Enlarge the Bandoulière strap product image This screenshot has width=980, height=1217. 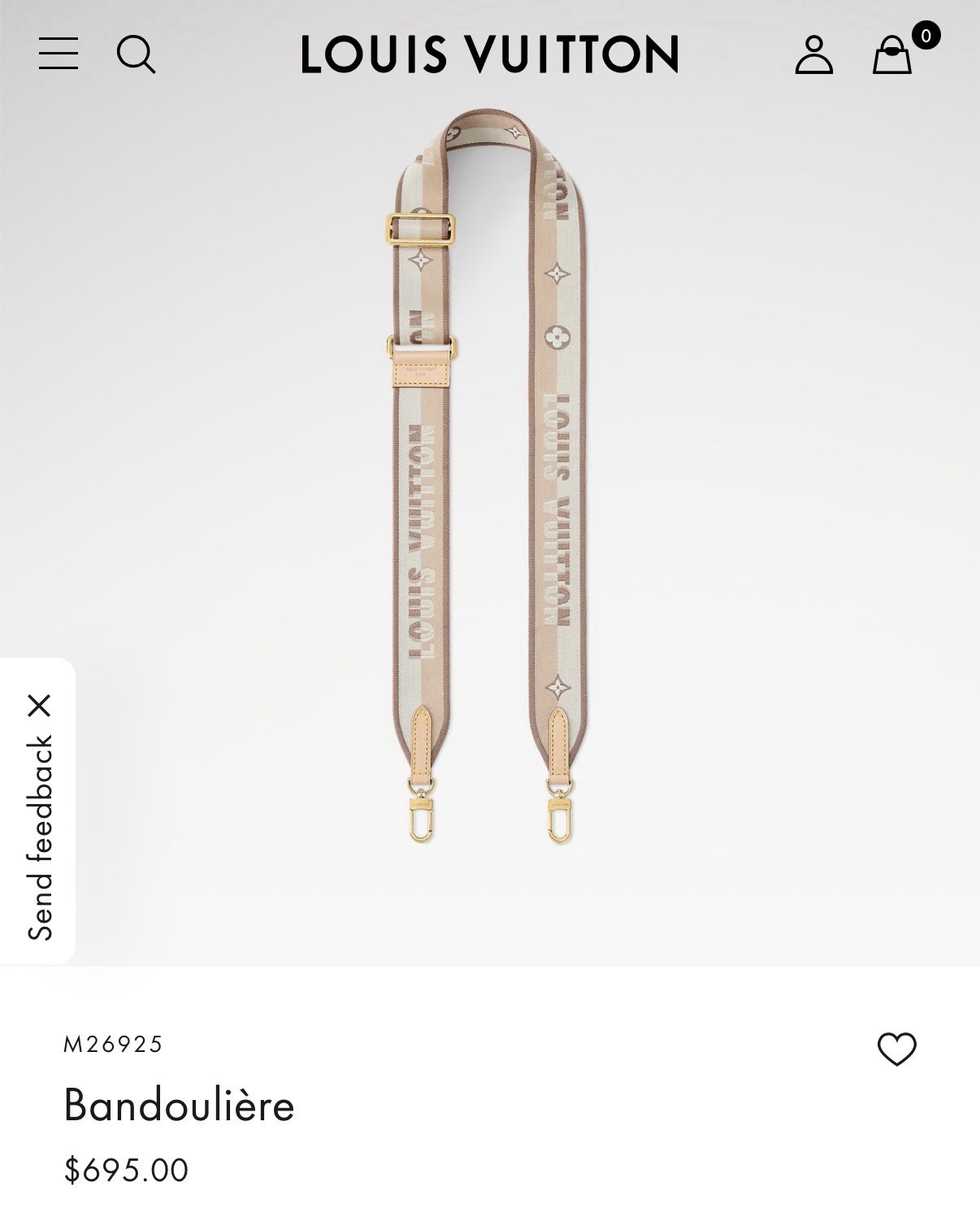pos(490,480)
